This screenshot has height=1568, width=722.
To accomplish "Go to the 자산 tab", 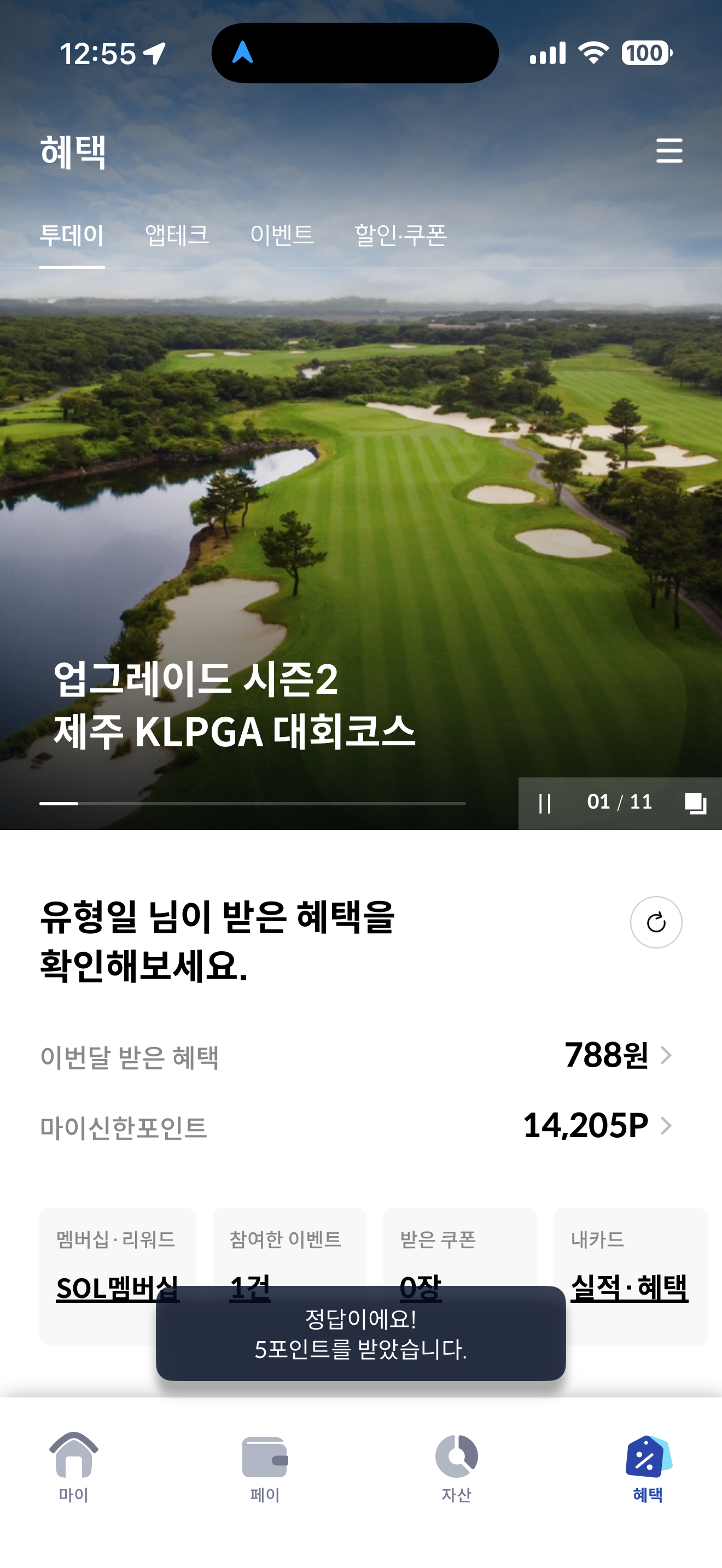I will coord(456,1467).
